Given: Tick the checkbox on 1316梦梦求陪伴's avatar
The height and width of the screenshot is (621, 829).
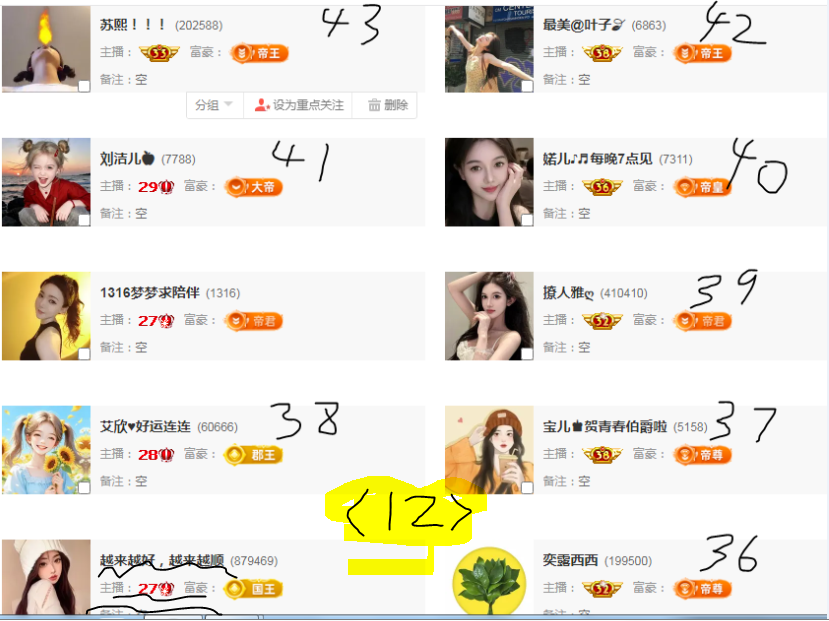Looking at the screenshot, I should click(84, 354).
